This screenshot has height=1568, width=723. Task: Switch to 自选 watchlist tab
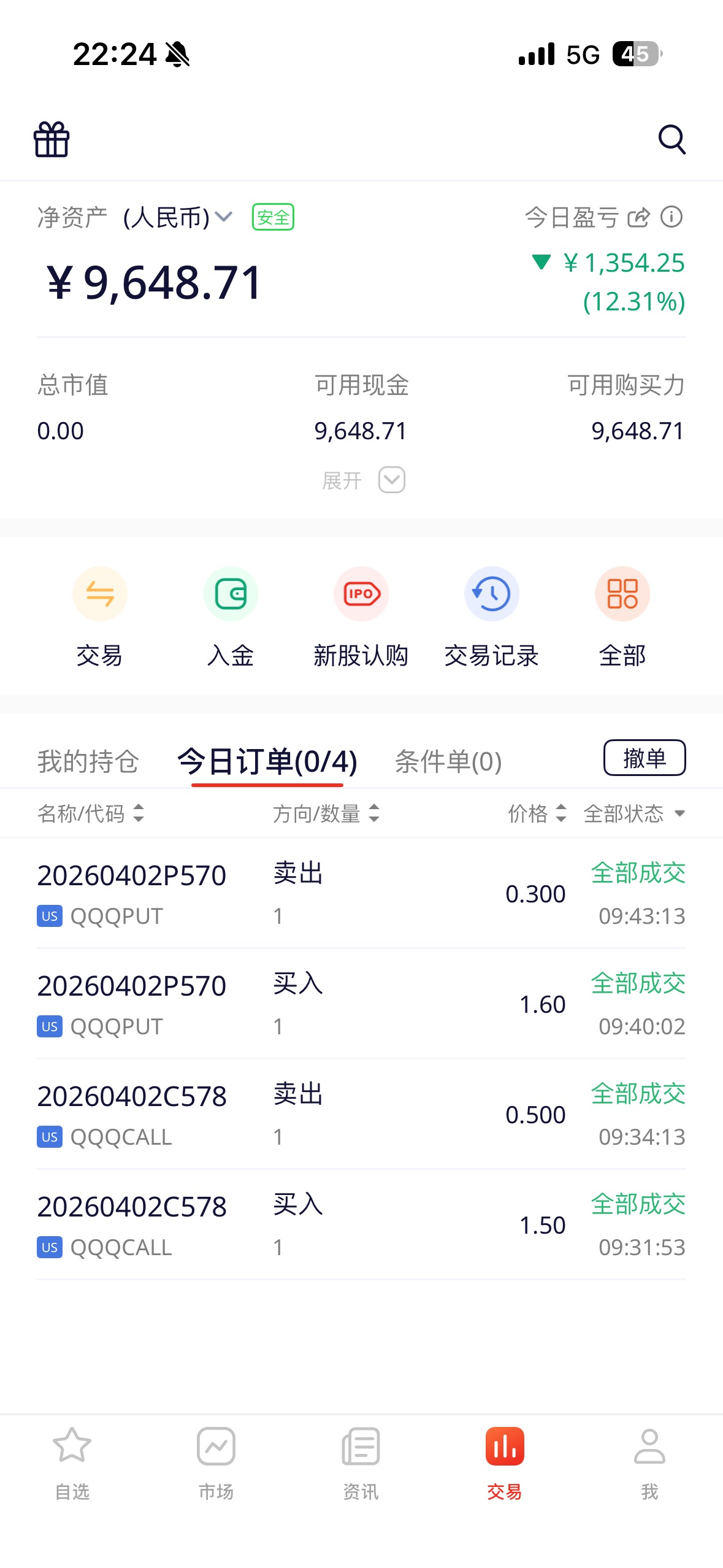tap(72, 1463)
